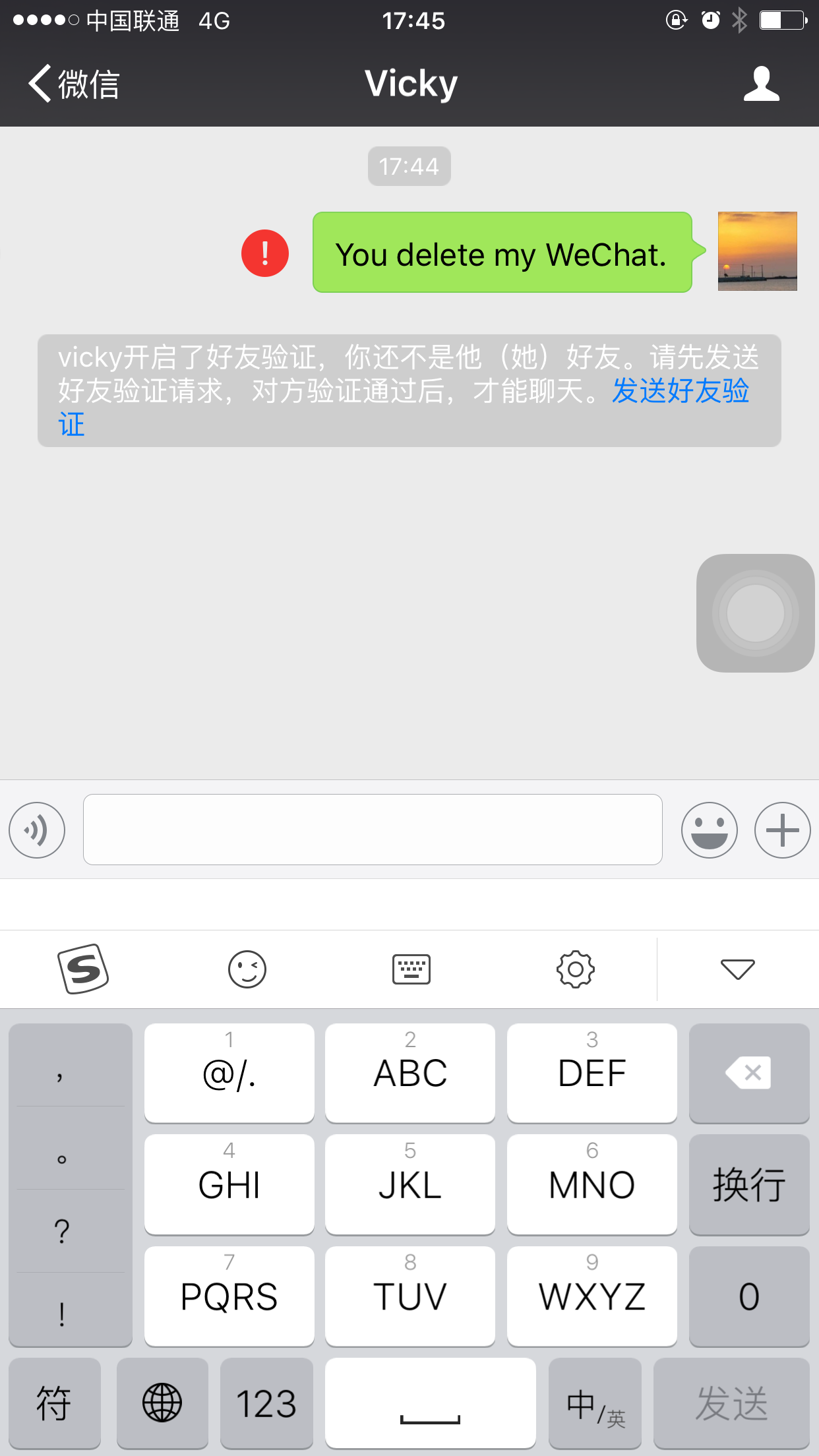The width and height of the screenshot is (819, 1456).
Task: Go back to the WeChat chat list
Action: [x=73, y=84]
